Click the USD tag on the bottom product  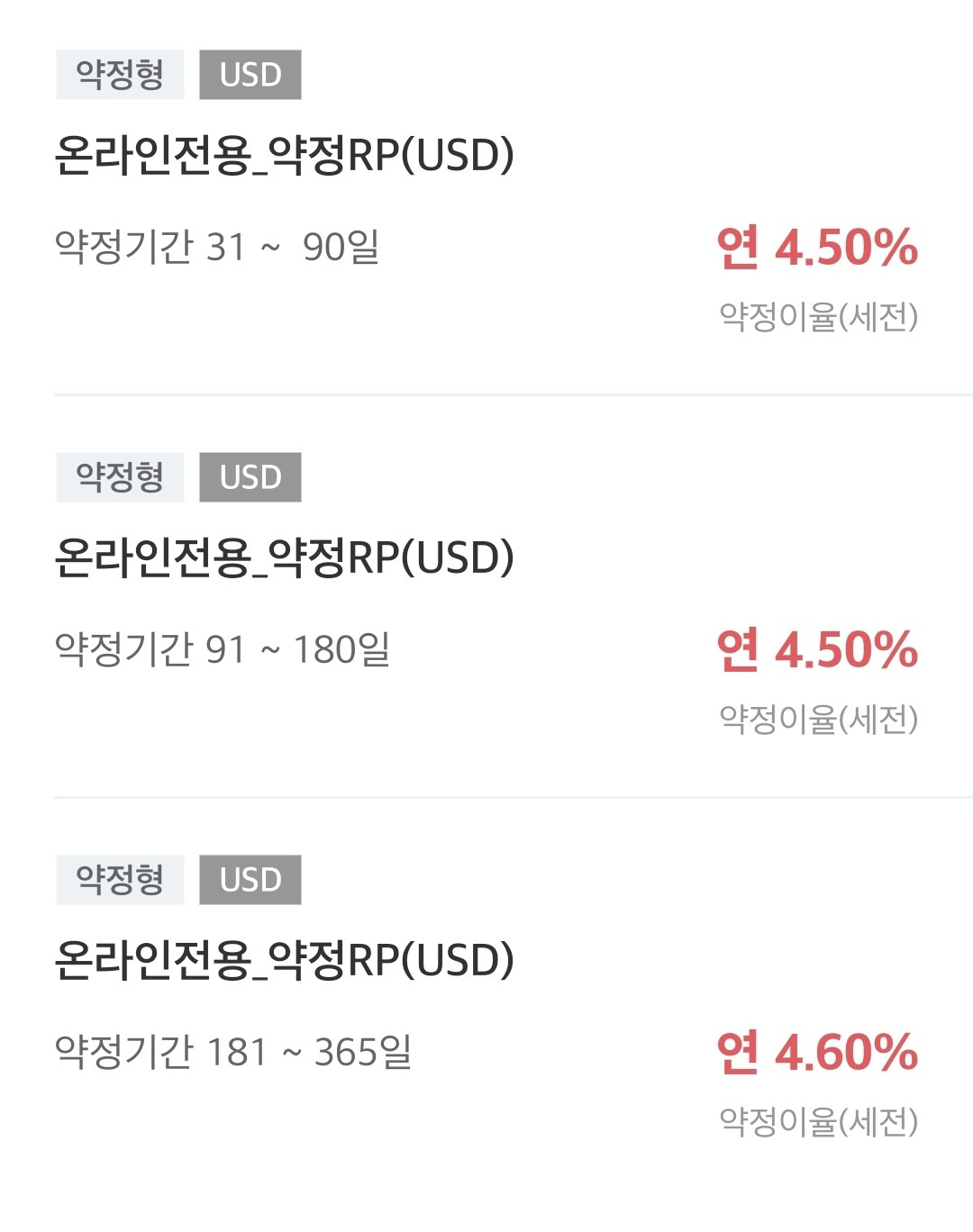pyautogui.click(x=250, y=879)
